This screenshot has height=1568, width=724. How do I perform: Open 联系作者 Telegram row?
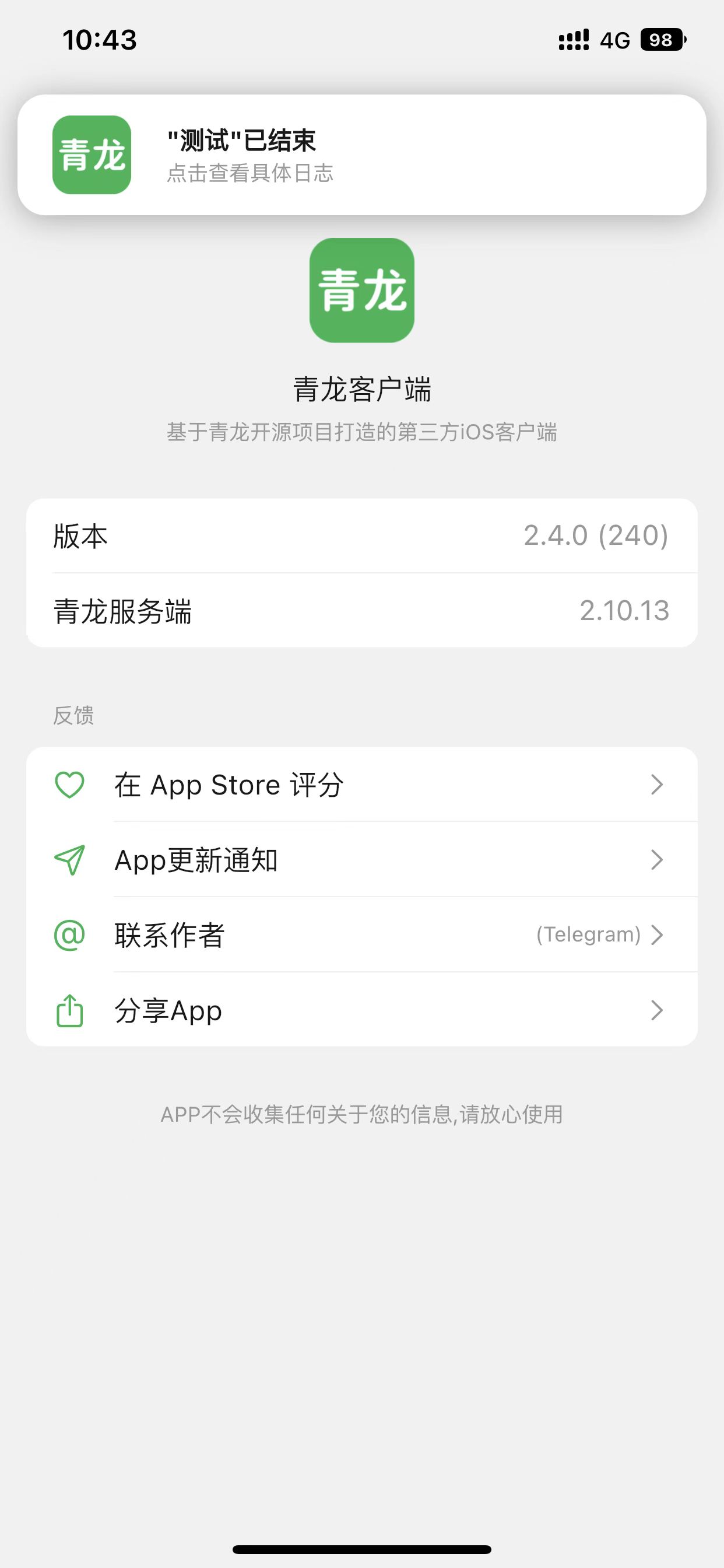[361, 935]
